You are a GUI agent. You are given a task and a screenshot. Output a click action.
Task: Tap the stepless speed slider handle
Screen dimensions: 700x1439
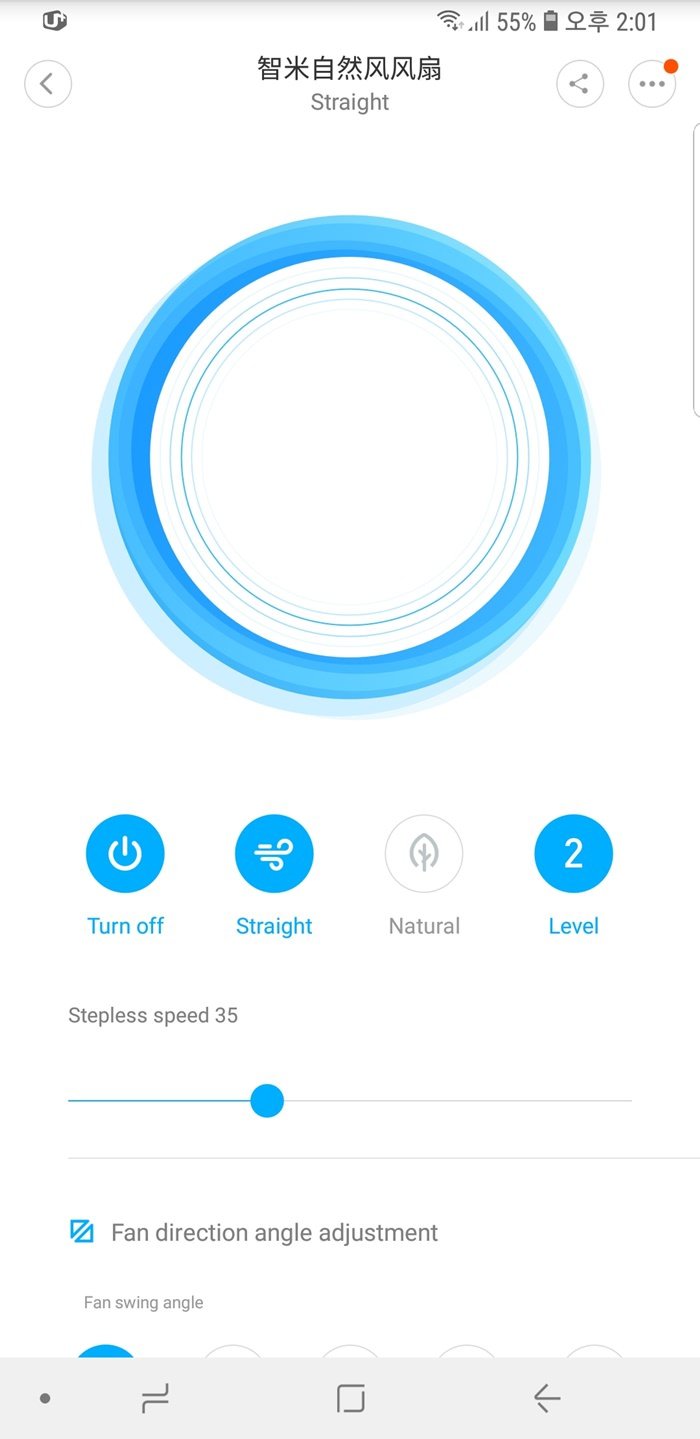(267, 1101)
